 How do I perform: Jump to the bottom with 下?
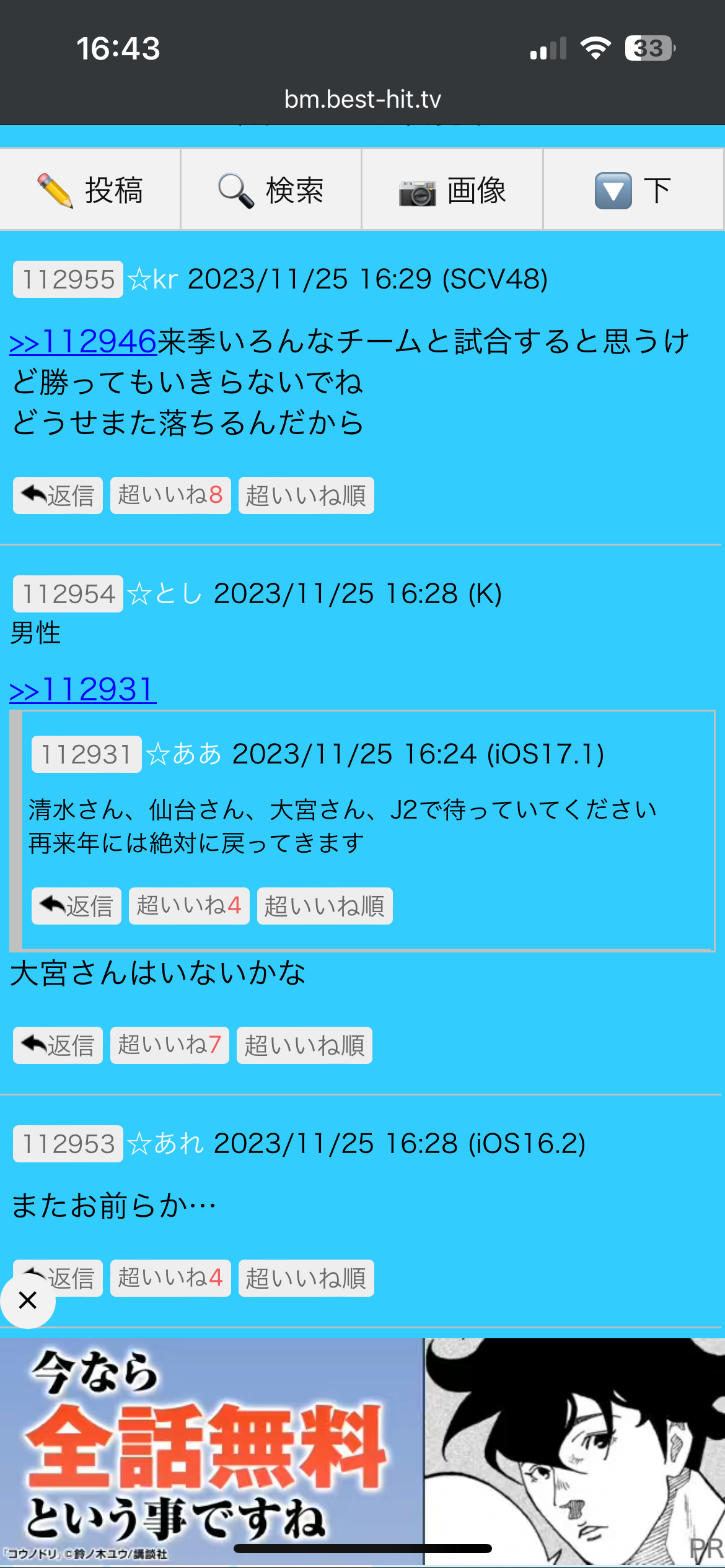tap(633, 189)
